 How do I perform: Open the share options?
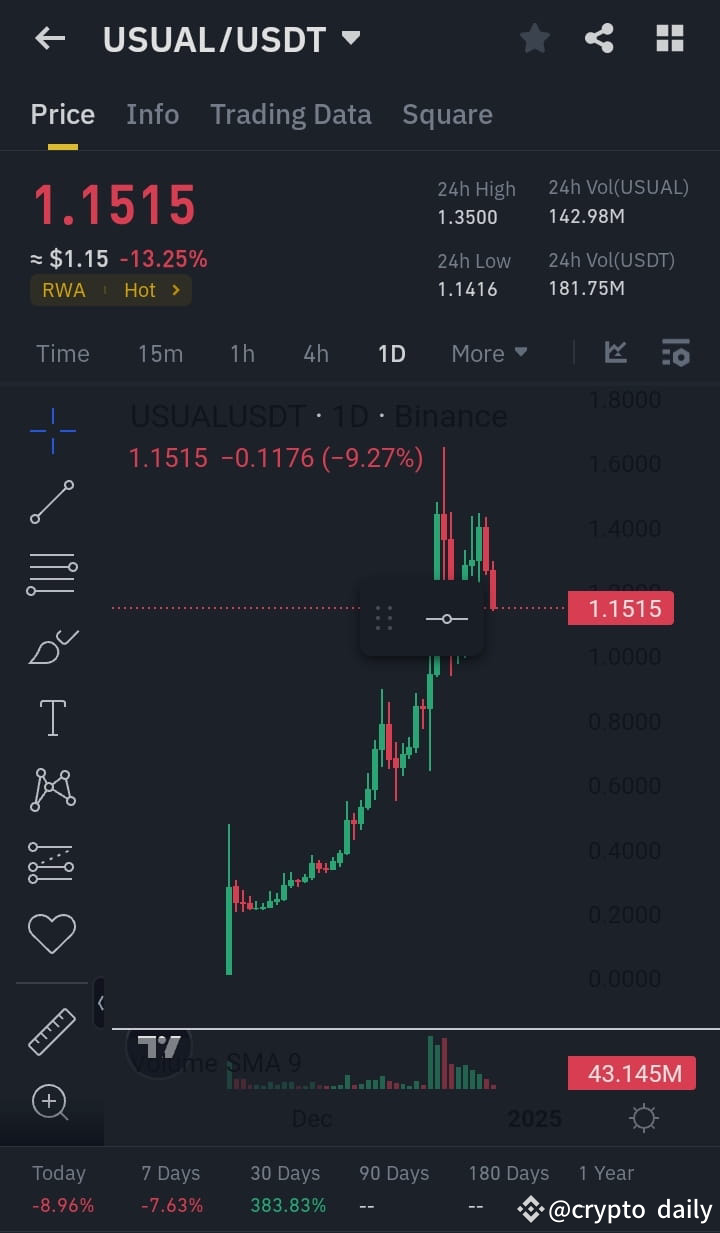tap(599, 38)
